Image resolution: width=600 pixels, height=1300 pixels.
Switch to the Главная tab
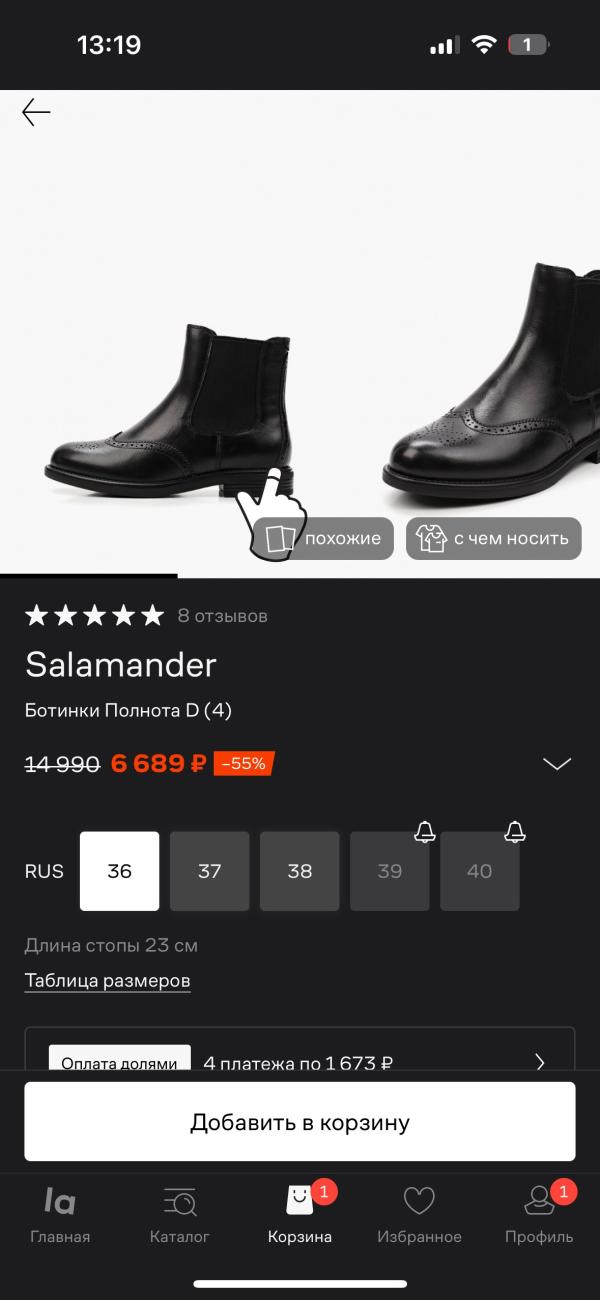(60, 1214)
